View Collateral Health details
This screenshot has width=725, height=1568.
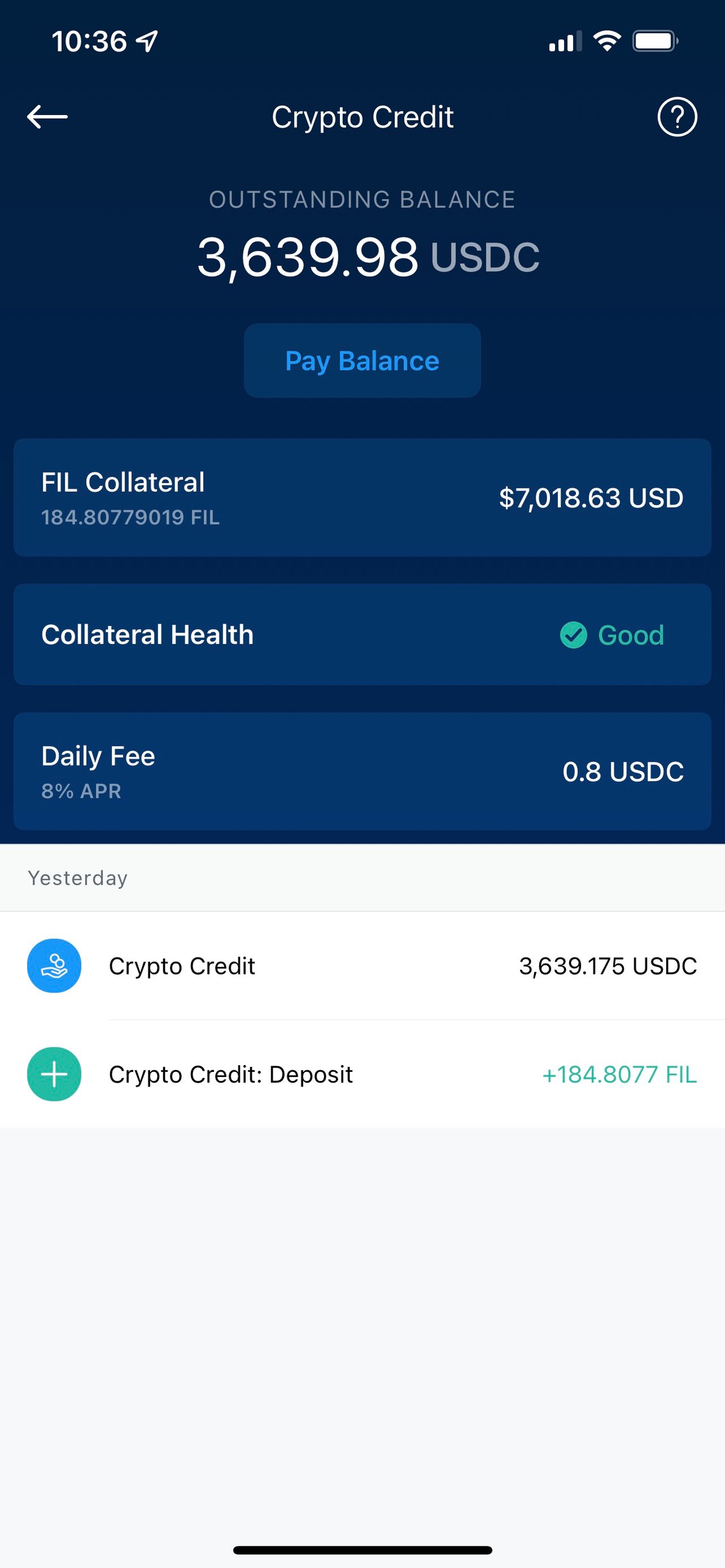(x=362, y=634)
